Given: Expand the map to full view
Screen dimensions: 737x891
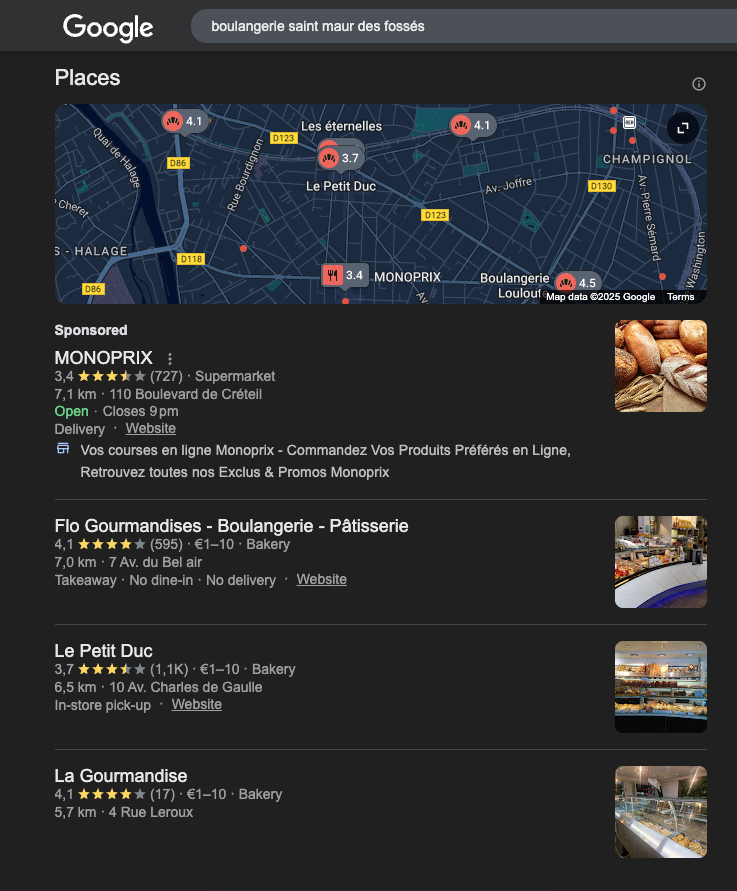Looking at the screenshot, I should (x=683, y=128).
